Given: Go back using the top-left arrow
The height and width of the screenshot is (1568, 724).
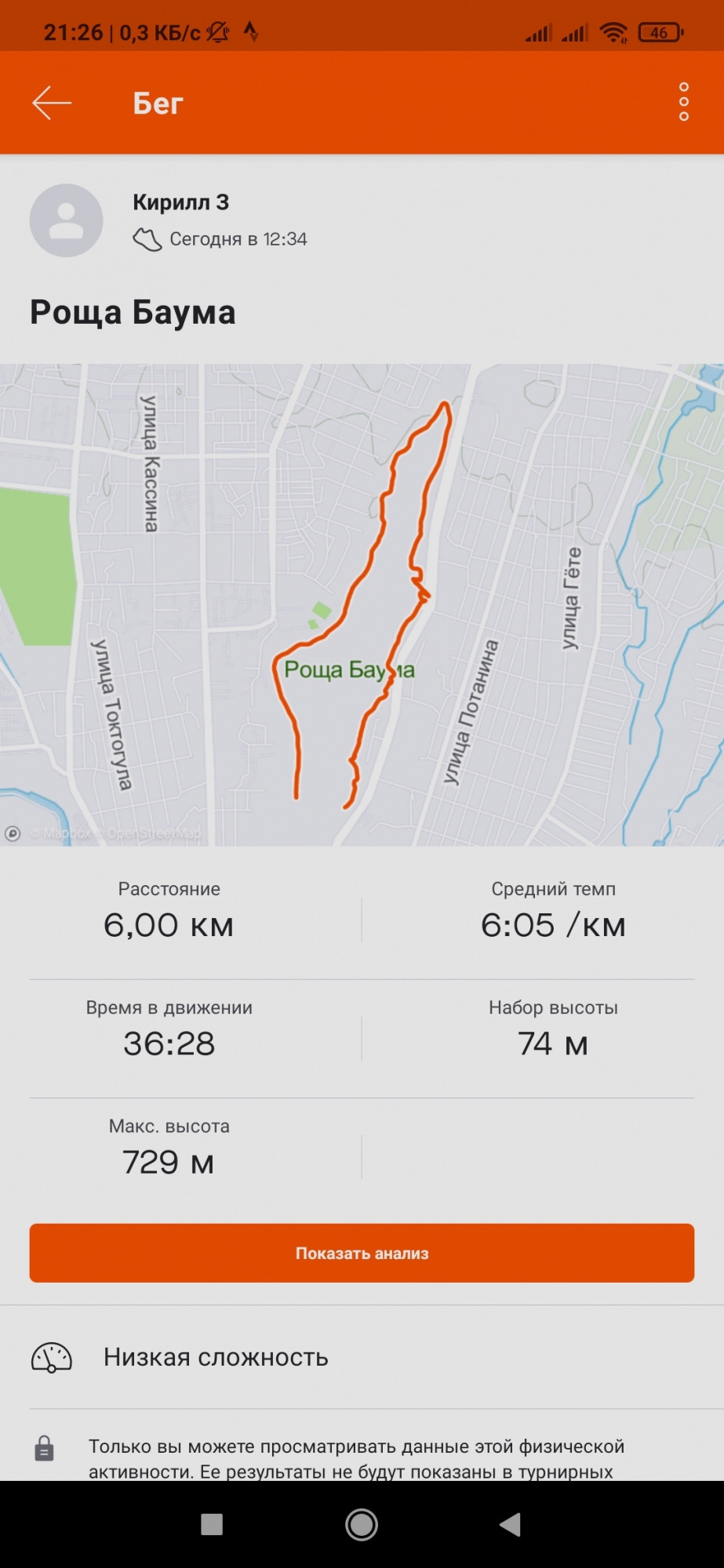Looking at the screenshot, I should point(52,103).
